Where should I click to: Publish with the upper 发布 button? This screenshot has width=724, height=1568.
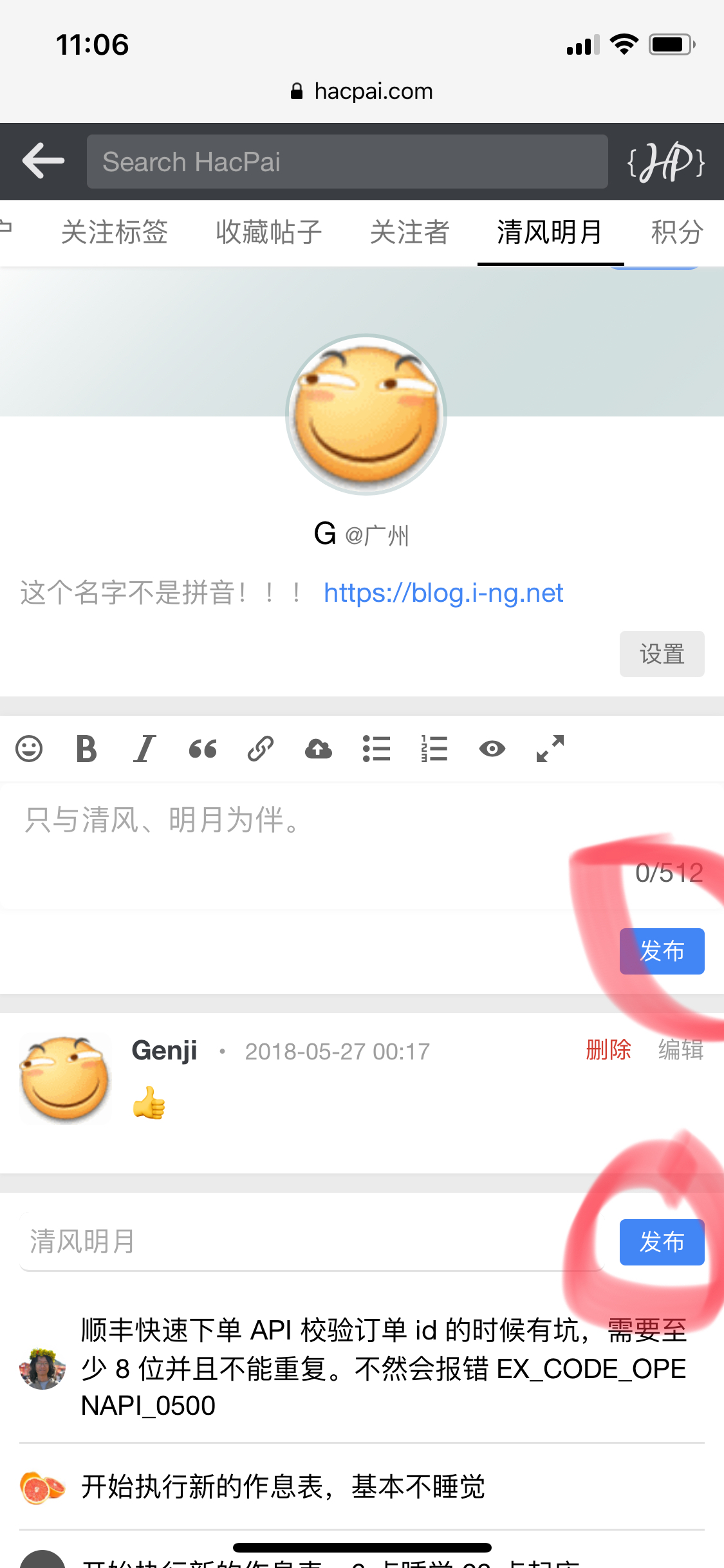pyautogui.click(x=662, y=951)
